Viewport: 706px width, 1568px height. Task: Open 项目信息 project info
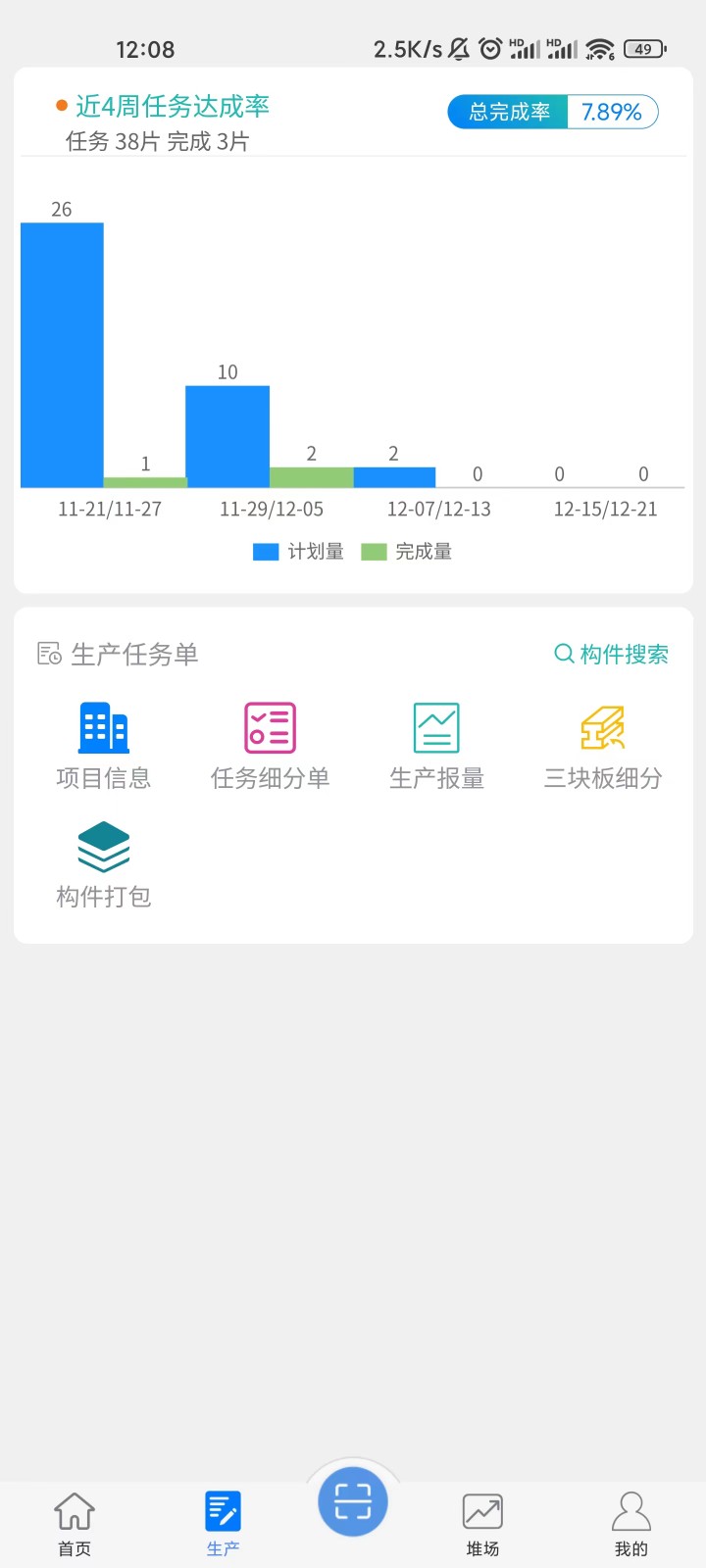coord(104,746)
